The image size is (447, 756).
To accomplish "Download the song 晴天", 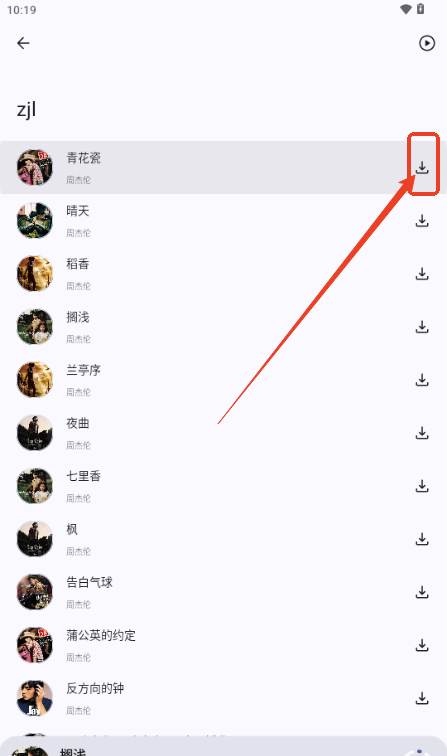I will tap(422, 220).
